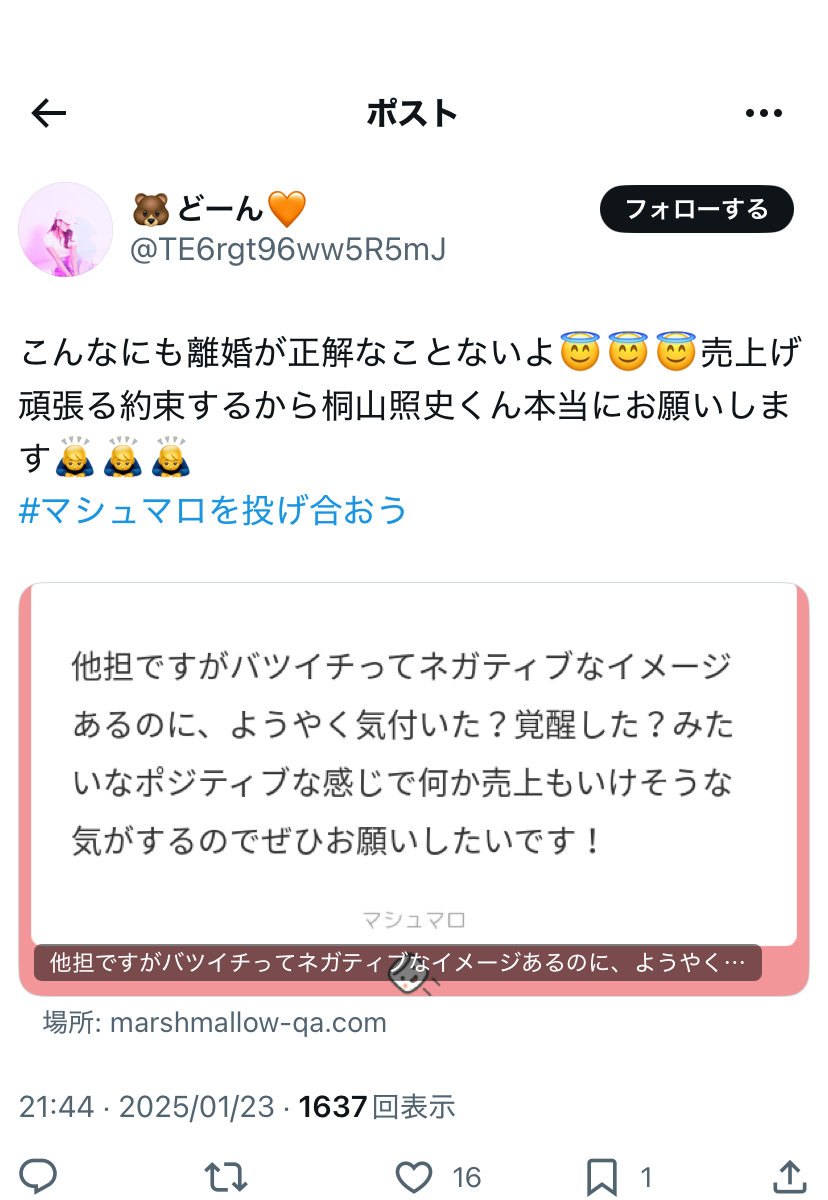Expand options via the ellipsis control
Screen dimensions: 828x1200
point(763,113)
